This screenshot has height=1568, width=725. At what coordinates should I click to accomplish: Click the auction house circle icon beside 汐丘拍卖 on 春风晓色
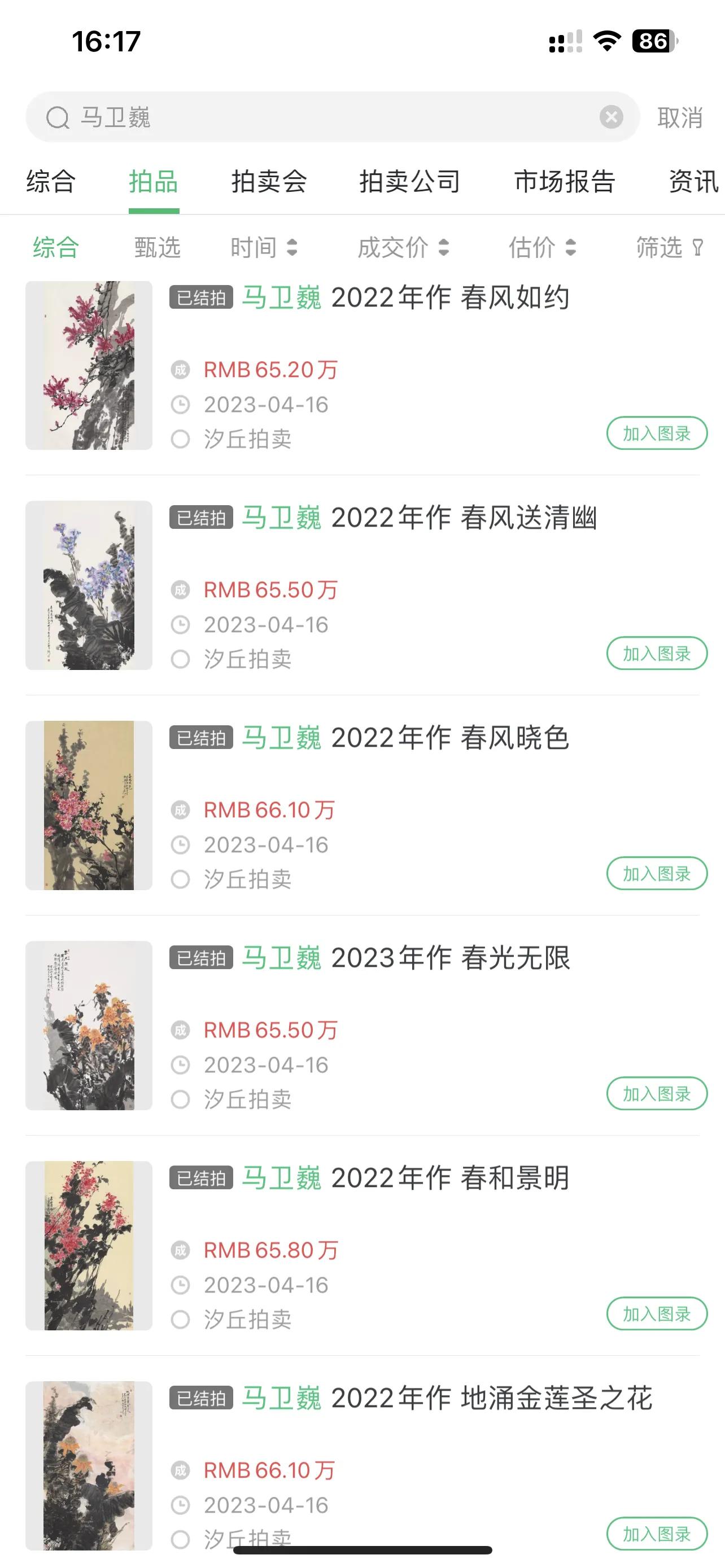[181, 877]
